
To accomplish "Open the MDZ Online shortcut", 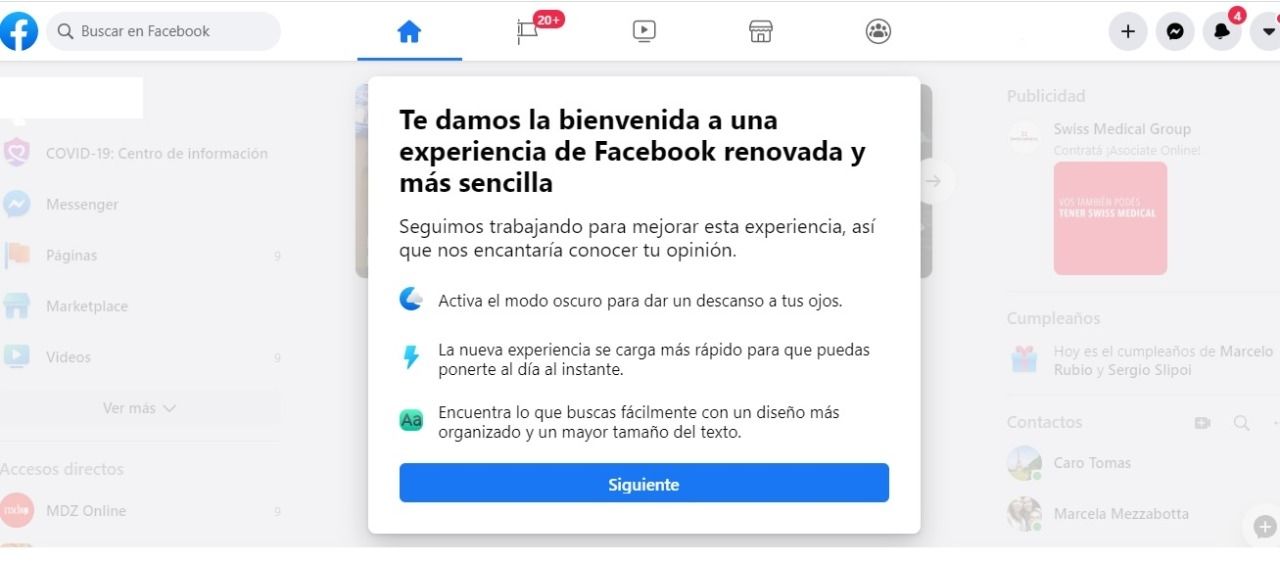I will 86,510.
